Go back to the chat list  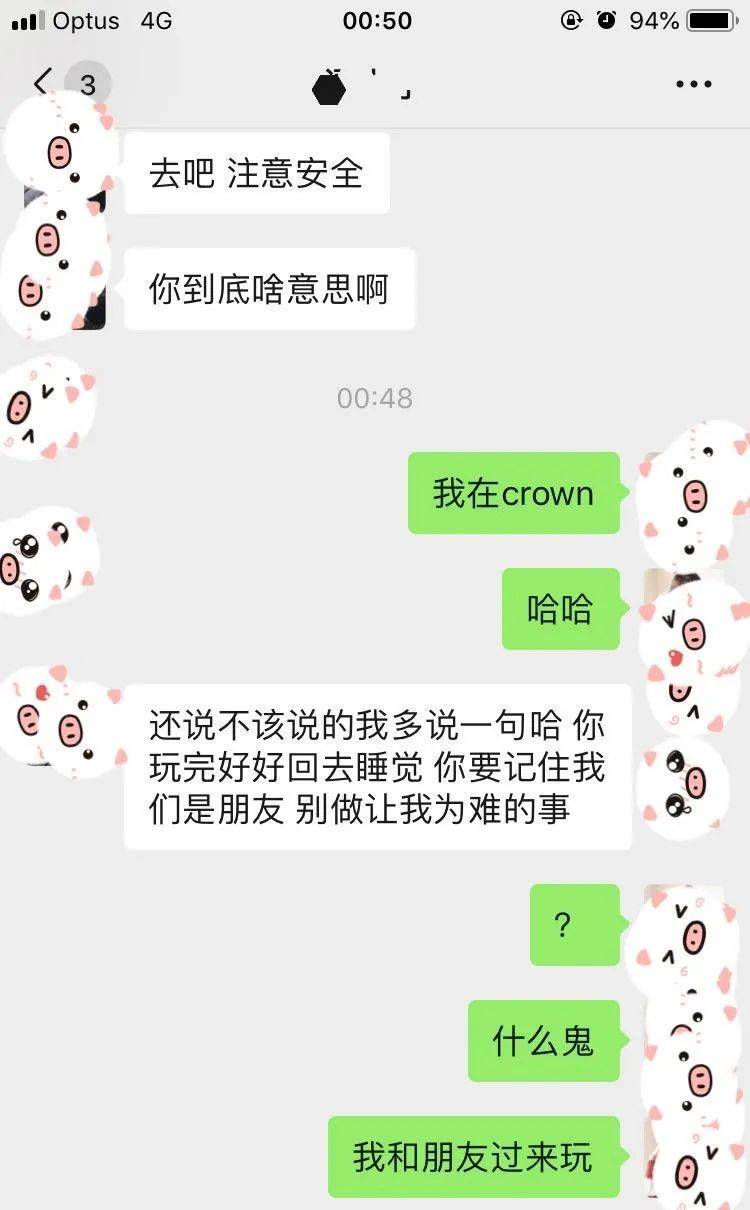43,83
